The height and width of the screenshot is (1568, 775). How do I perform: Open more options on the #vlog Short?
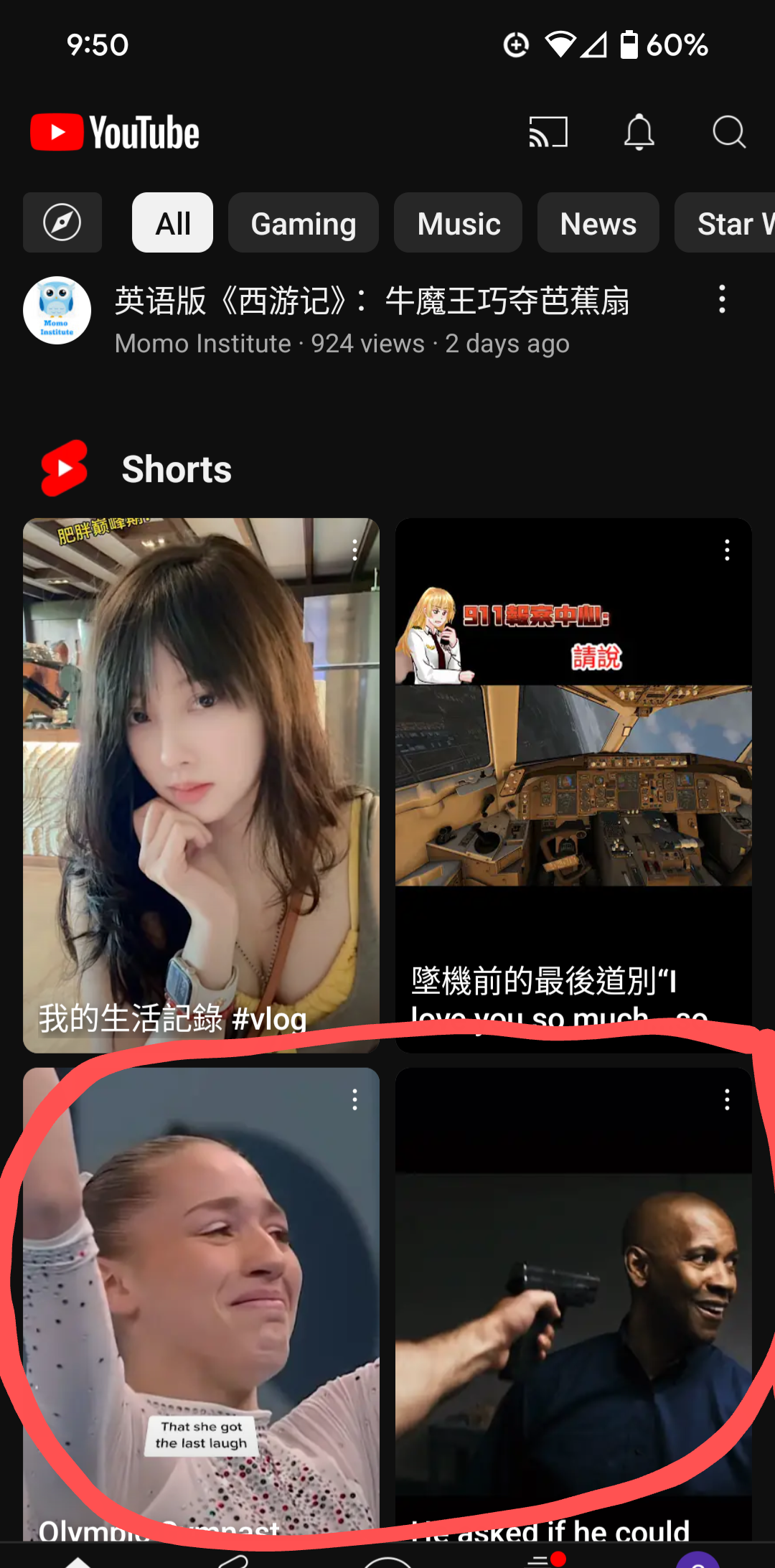pyautogui.click(x=354, y=550)
